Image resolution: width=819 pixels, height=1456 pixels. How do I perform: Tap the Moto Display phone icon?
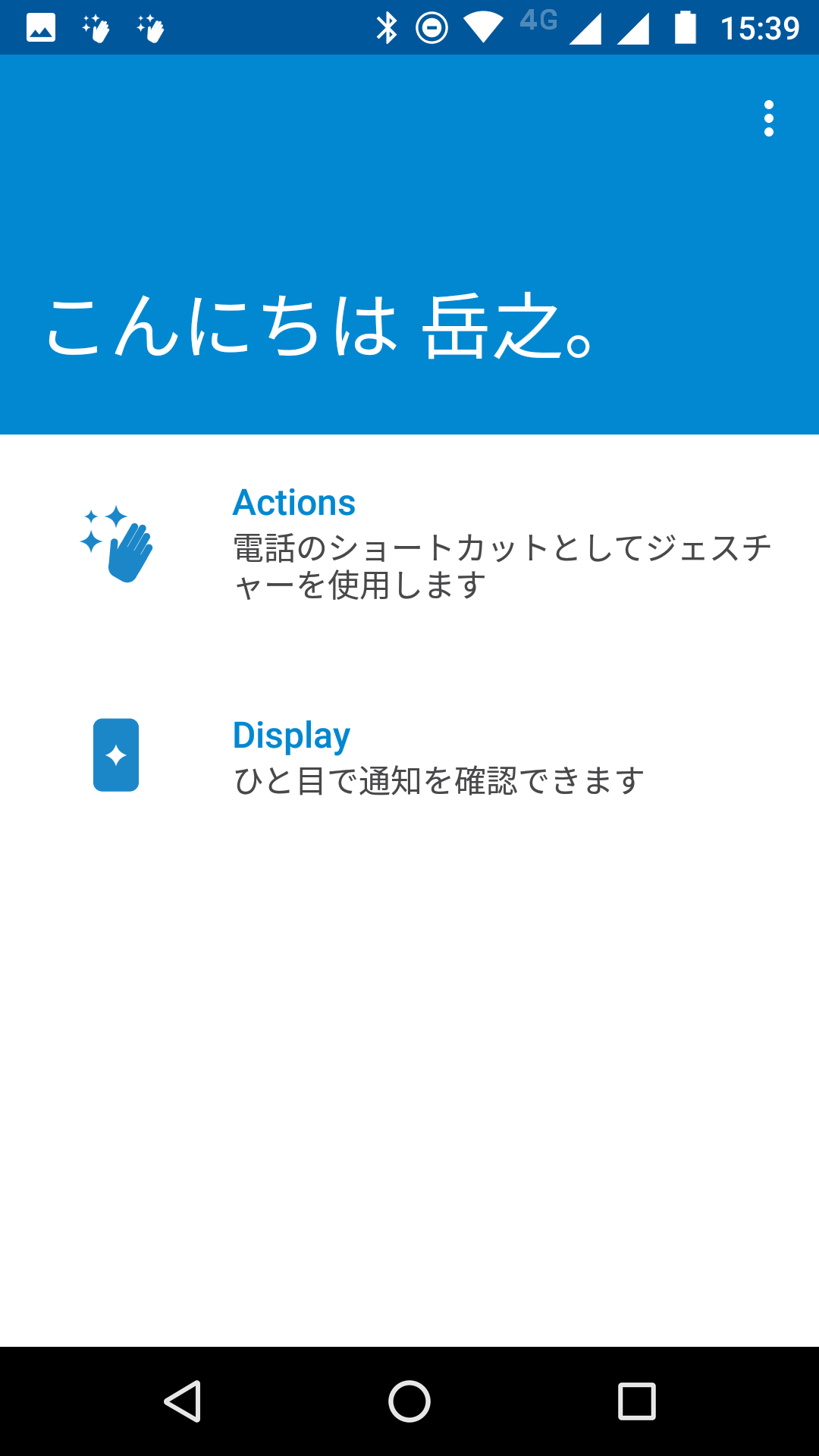[118, 755]
